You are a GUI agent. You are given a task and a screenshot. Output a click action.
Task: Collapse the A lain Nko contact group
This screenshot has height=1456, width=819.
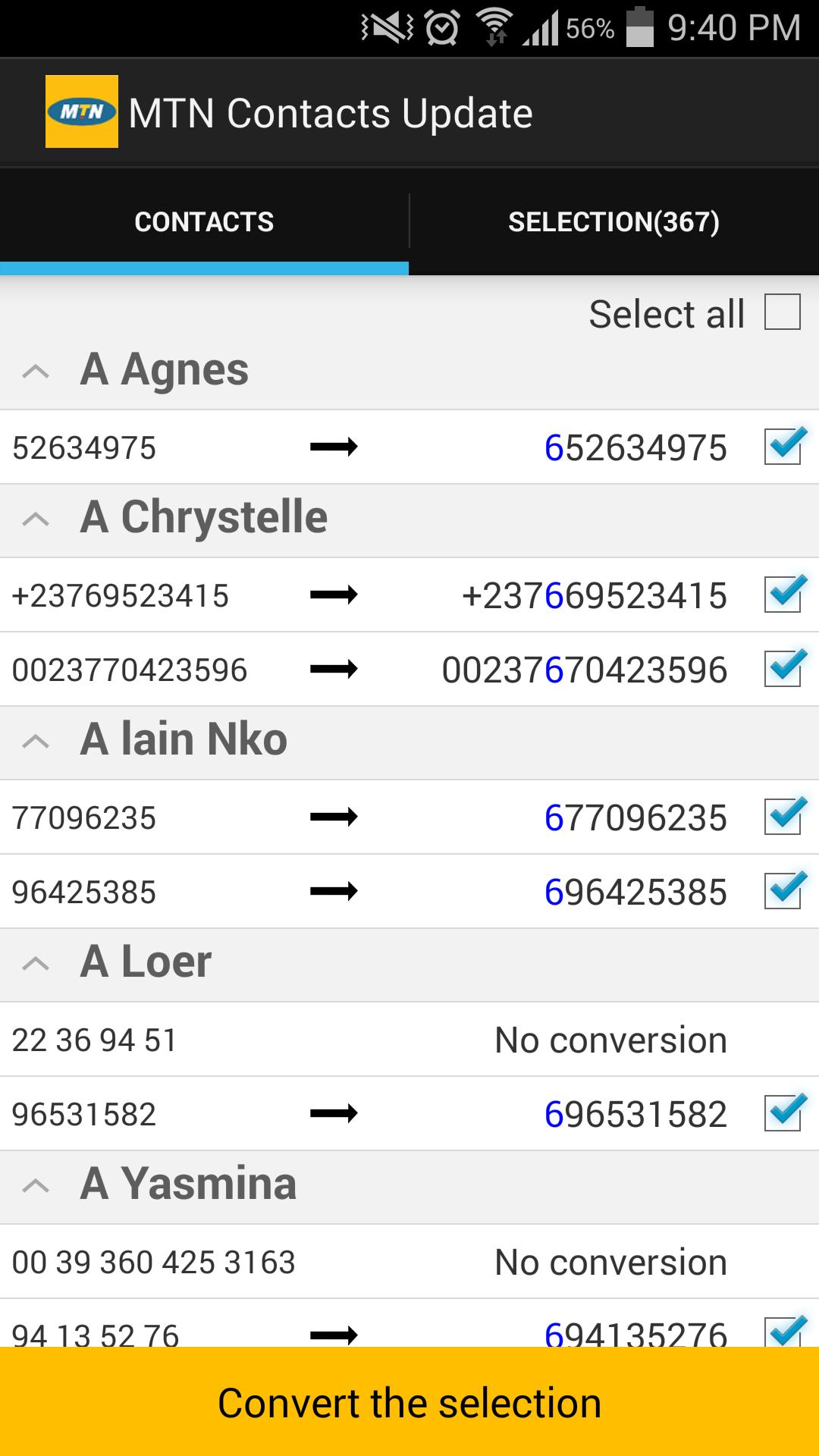coord(36,741)
